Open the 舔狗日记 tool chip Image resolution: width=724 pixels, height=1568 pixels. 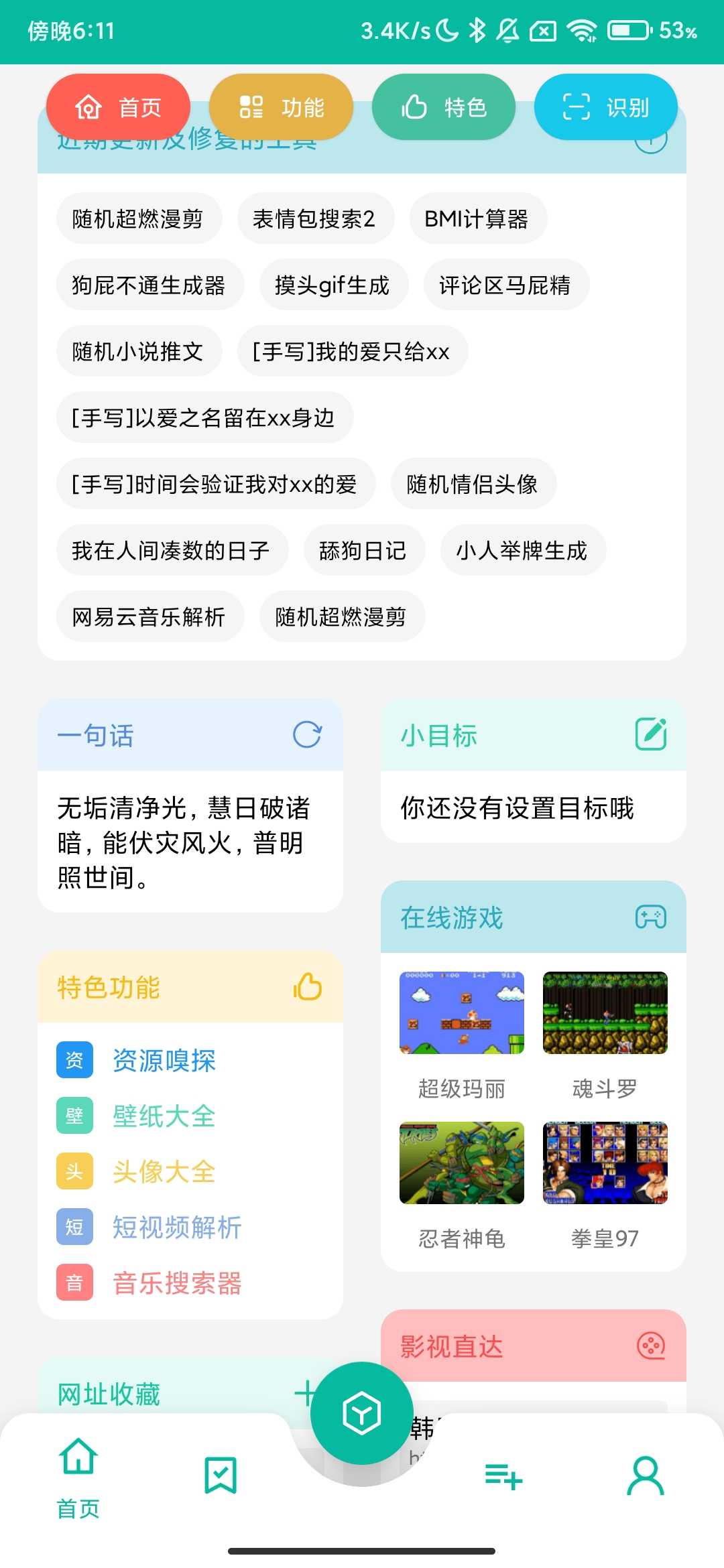363,550
